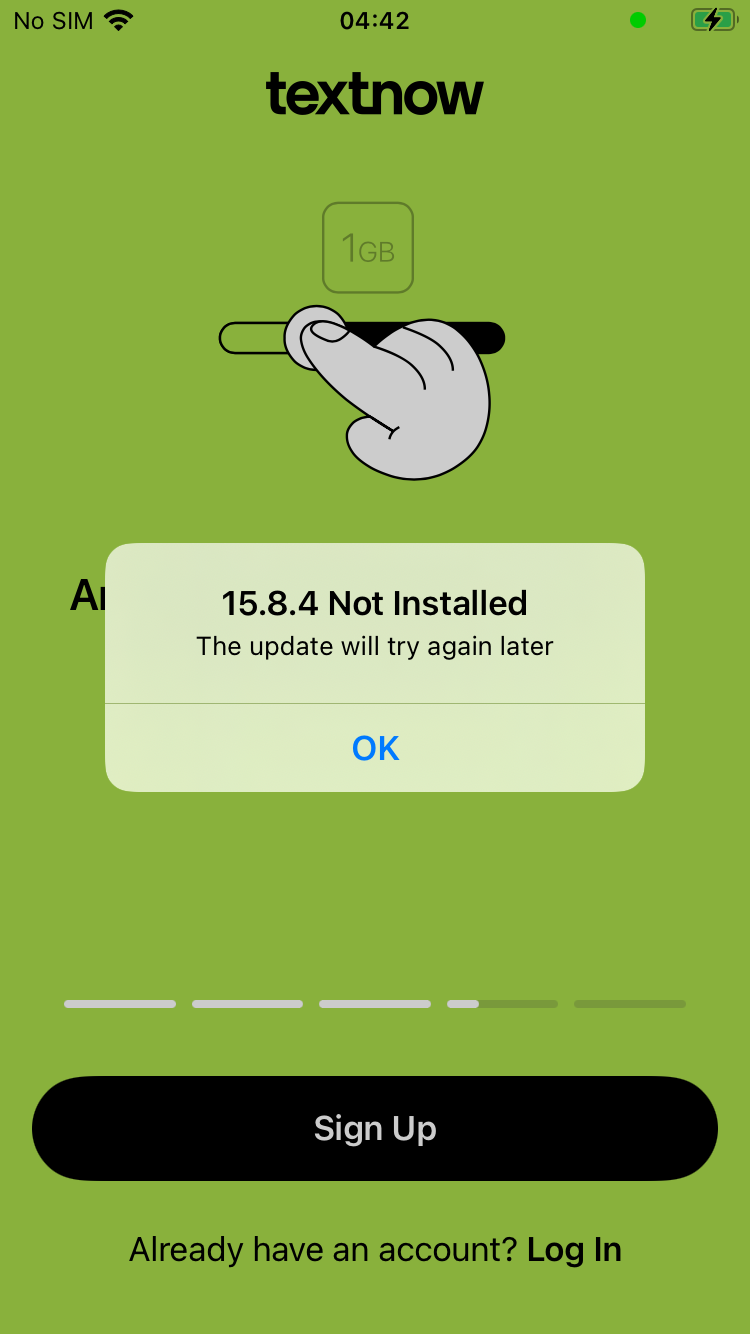Open the Log In link
The image size is (750, 1334).
pos(574,1250)
